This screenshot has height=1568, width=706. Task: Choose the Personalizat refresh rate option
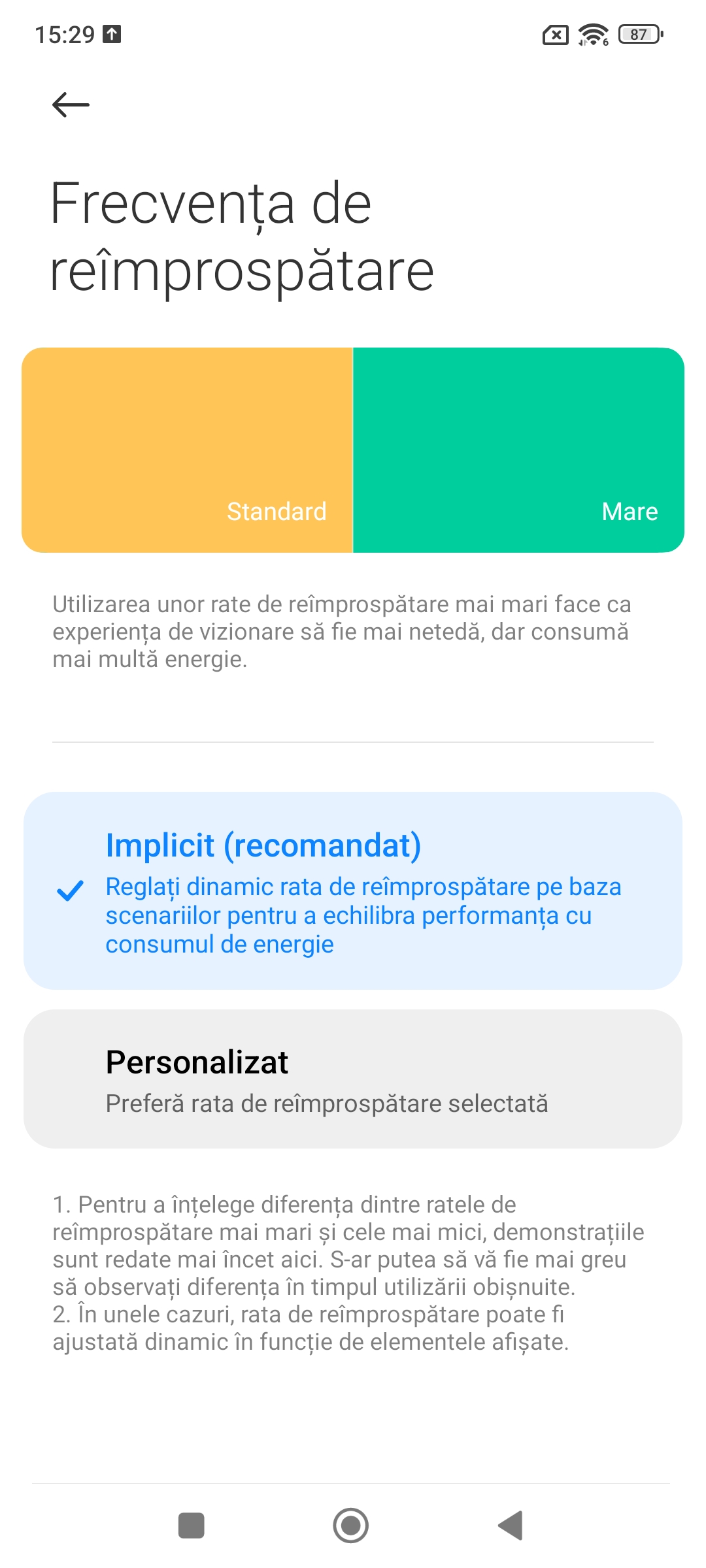[x=353, y=1079]
